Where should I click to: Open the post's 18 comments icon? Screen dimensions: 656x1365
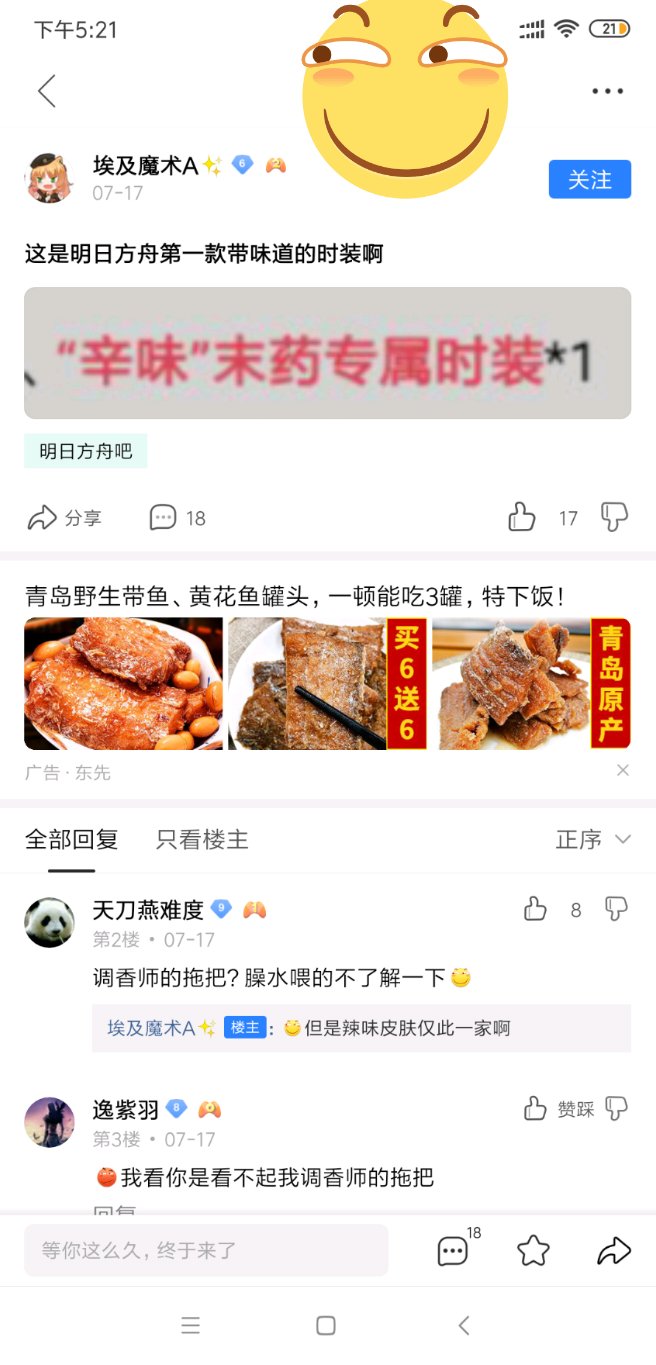point(176,517)
